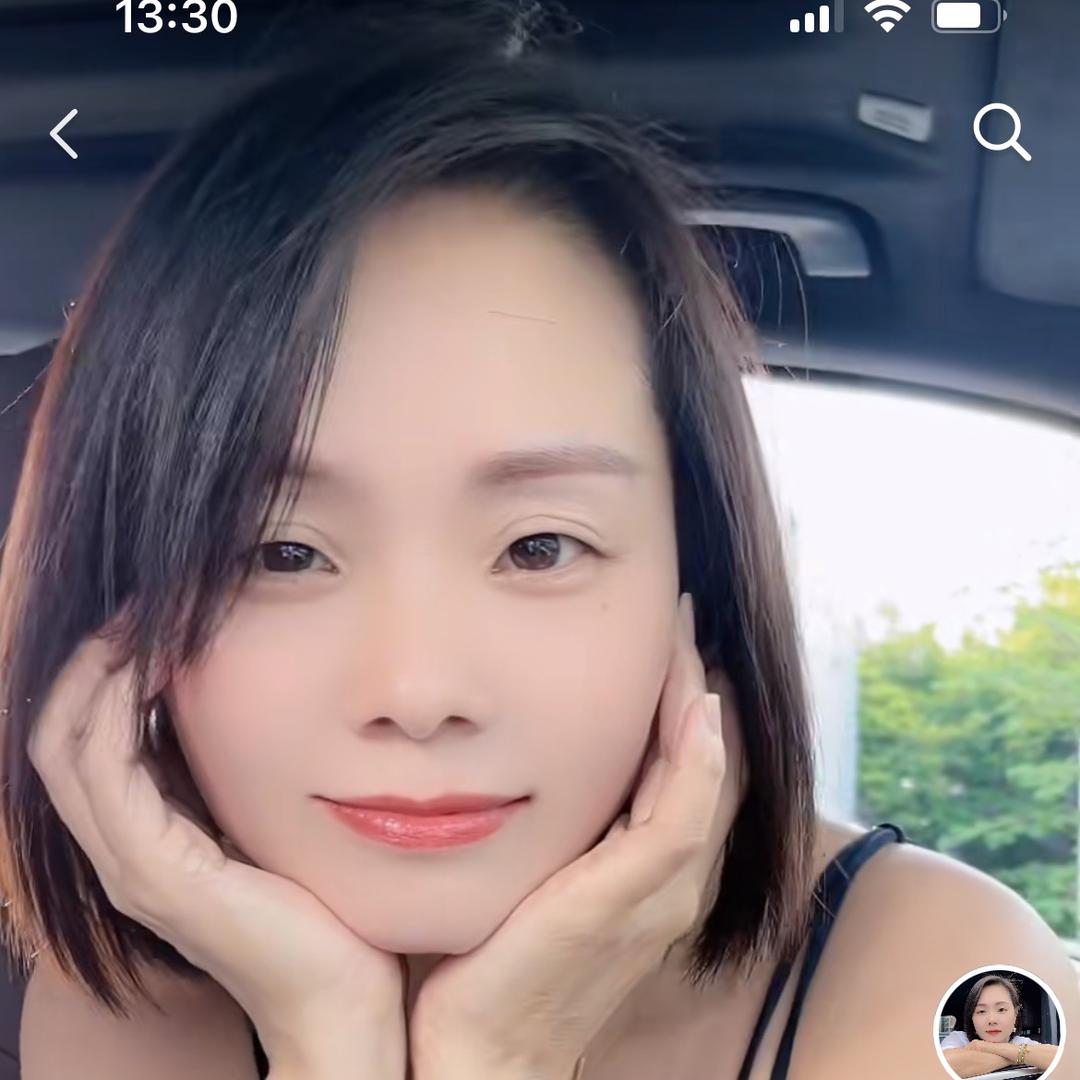Go back using the arrow icon

tap(64, 134)
